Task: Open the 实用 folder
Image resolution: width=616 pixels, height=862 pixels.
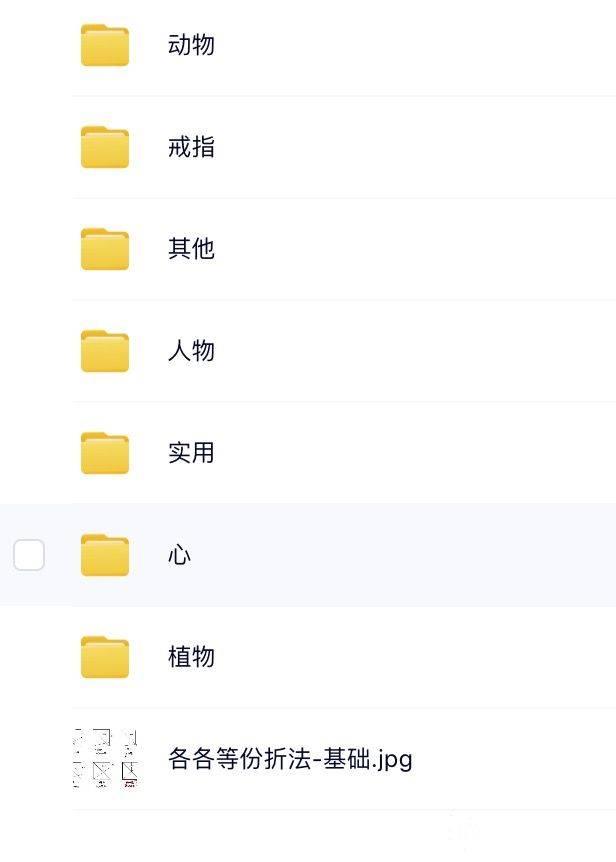Action: tap(190, 452)
